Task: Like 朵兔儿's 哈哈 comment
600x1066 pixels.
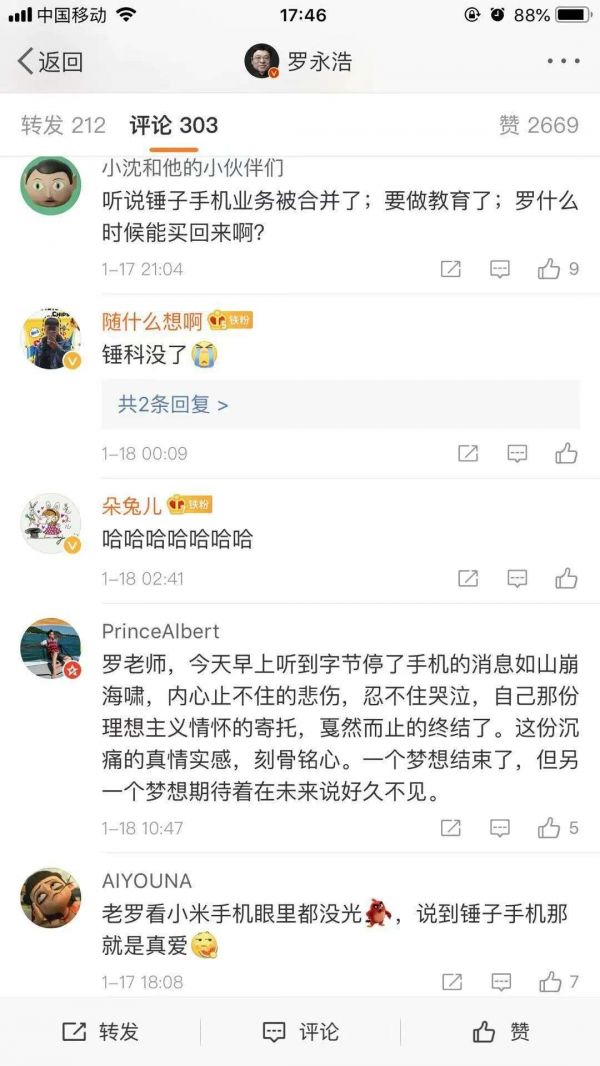Action: click(x=566, y=578)
